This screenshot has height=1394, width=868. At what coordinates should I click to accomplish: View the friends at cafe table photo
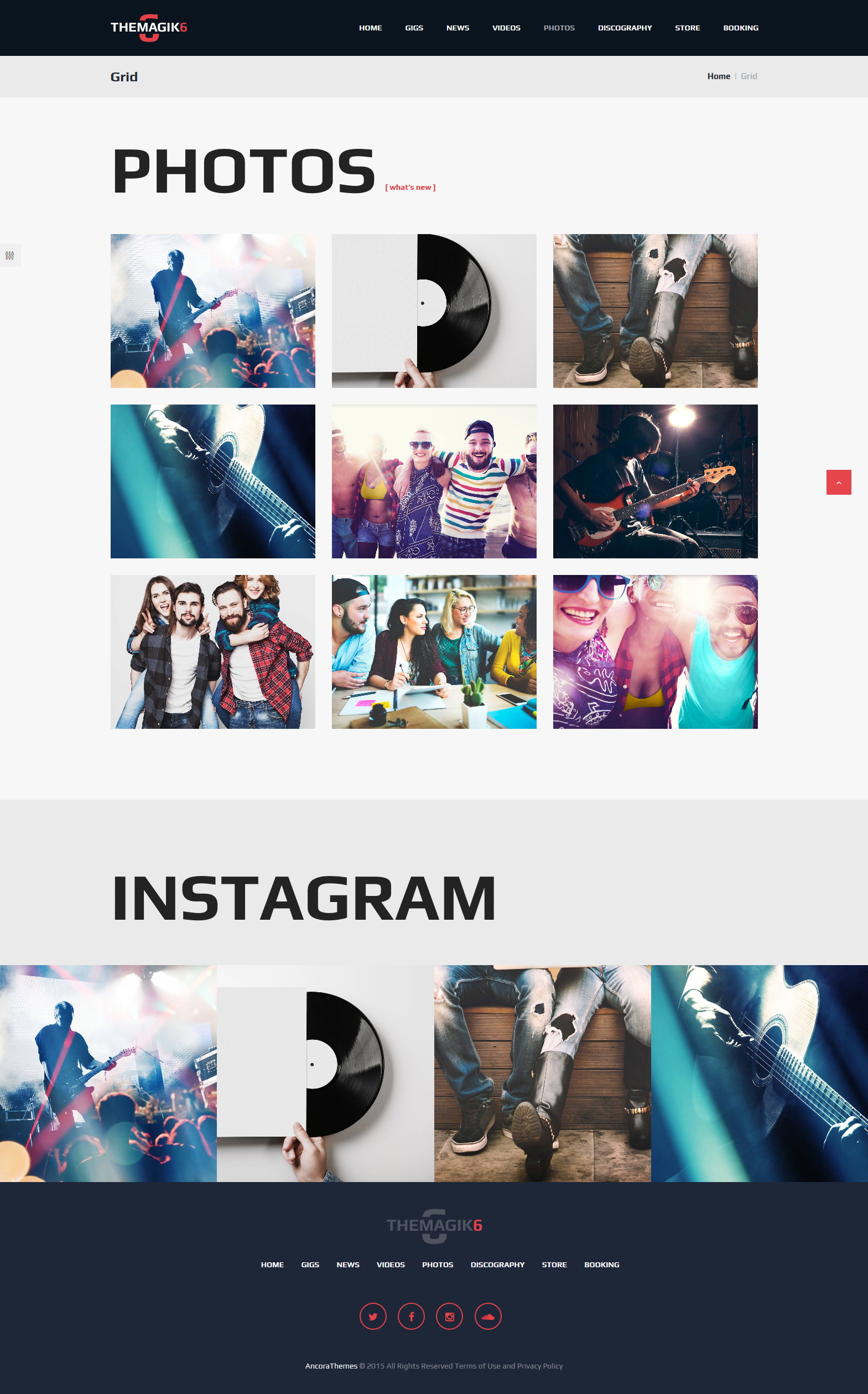tap(434, 652)
